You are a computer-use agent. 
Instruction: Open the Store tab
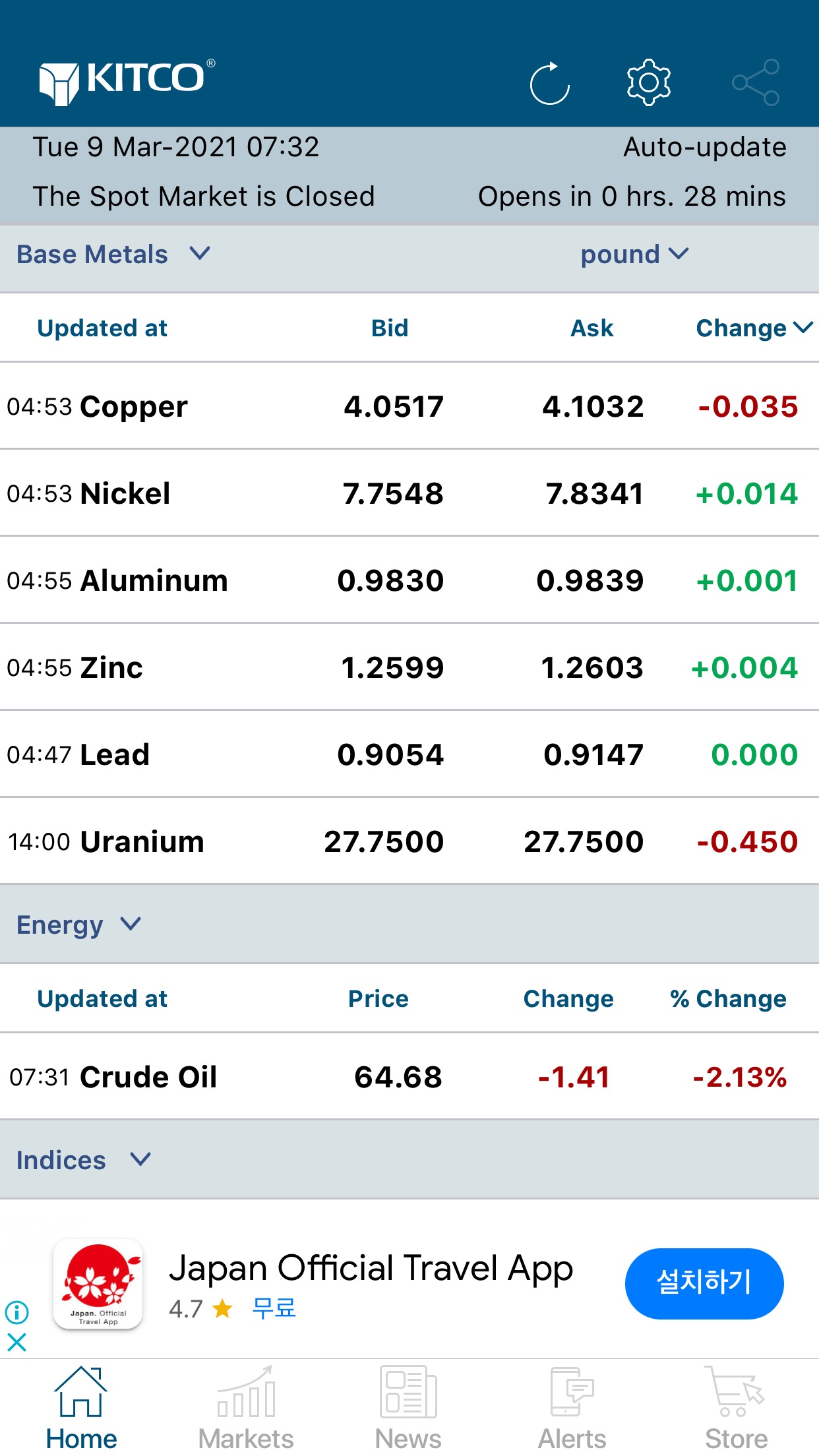(736, 1409)
